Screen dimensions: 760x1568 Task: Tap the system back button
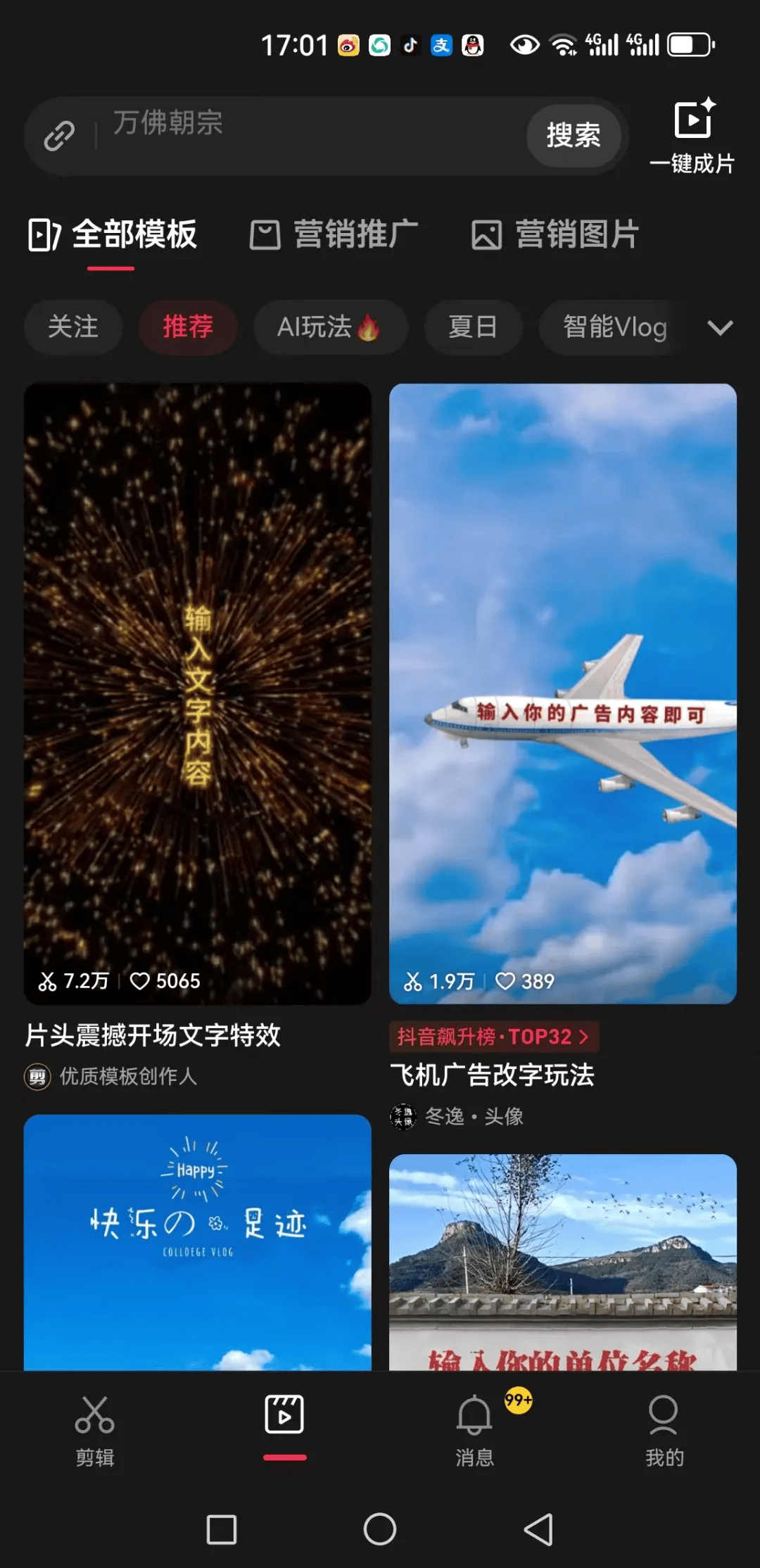[538, 1529]
